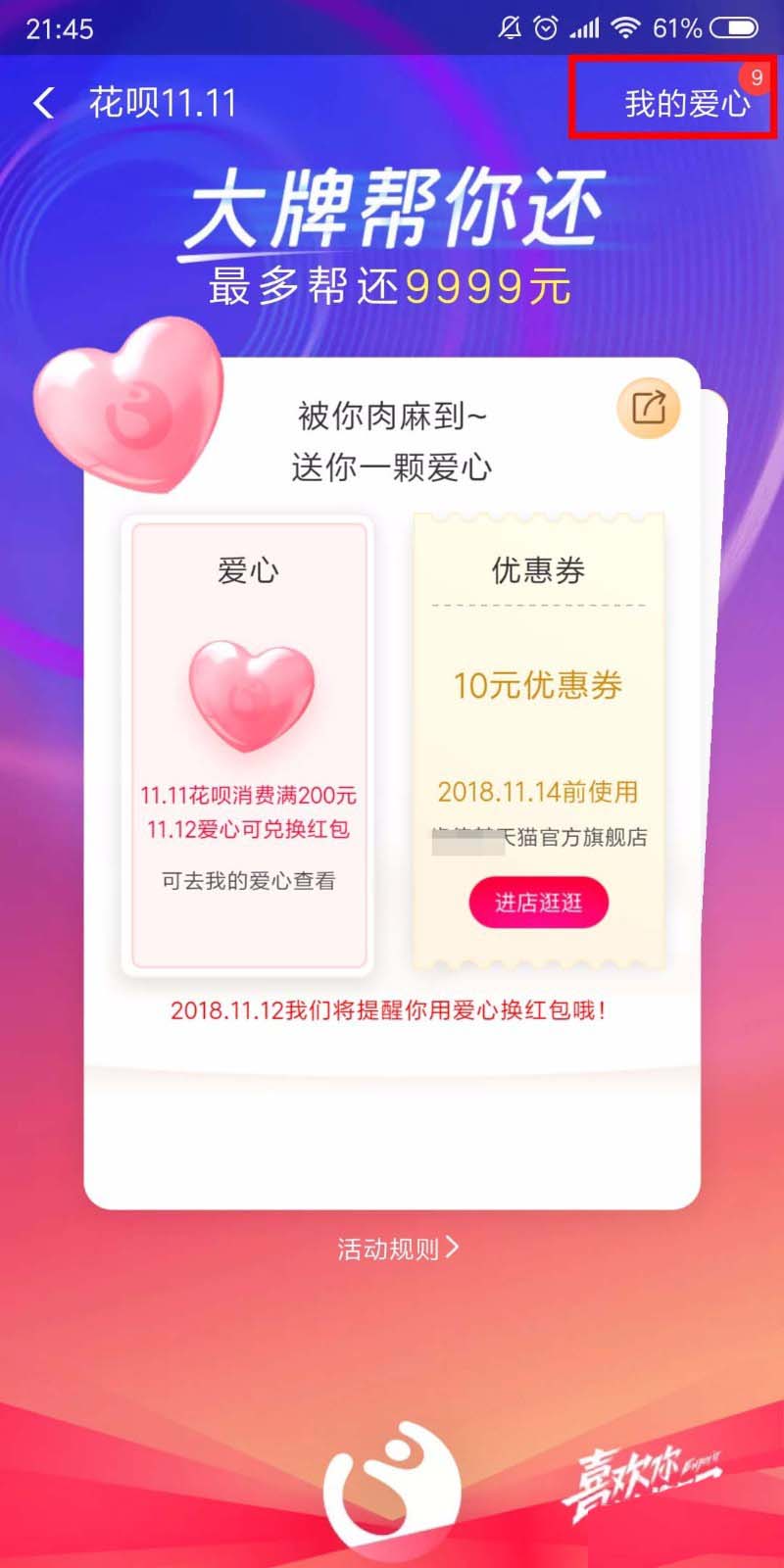Open the 爱心 card
Image resolution: width=784 pixels, height=1568 pixels.
click(x=249, y=745)
